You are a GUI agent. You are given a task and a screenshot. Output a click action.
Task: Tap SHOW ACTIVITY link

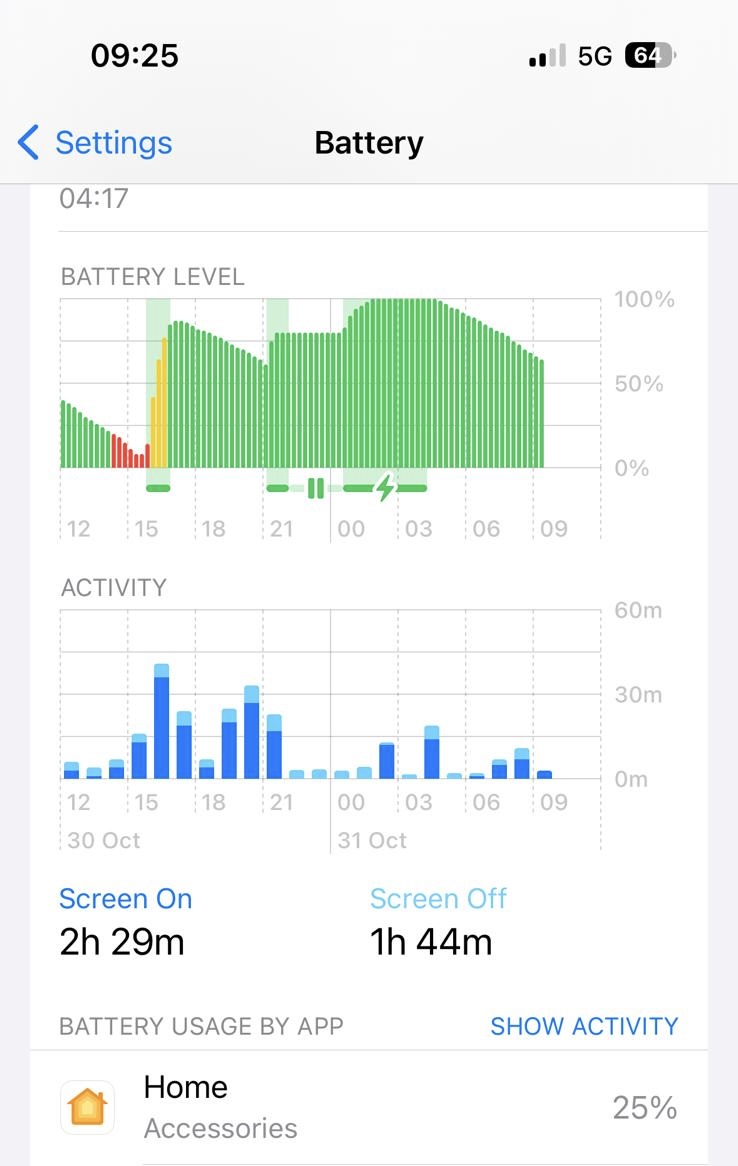point(584,1026)
